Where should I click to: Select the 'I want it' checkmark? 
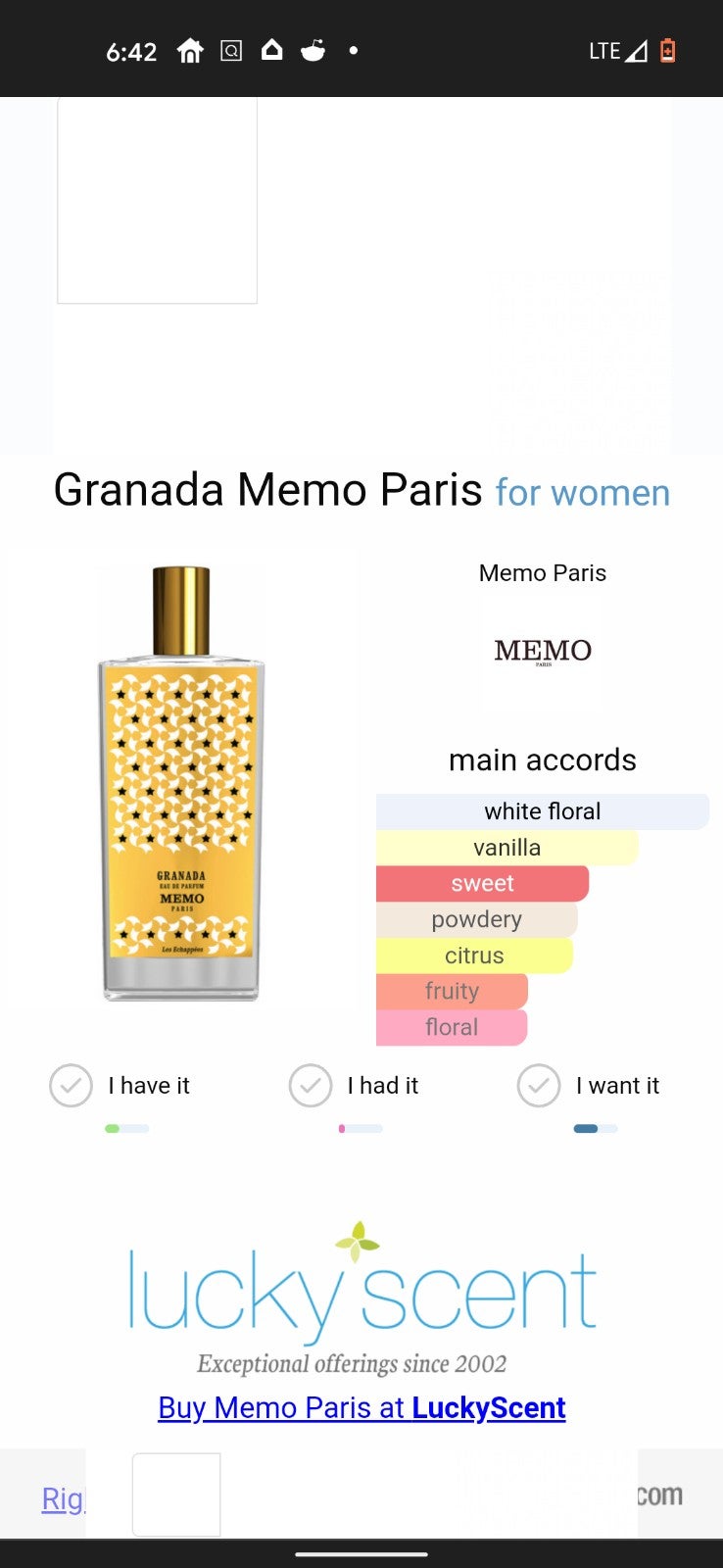click(539, 1086)
